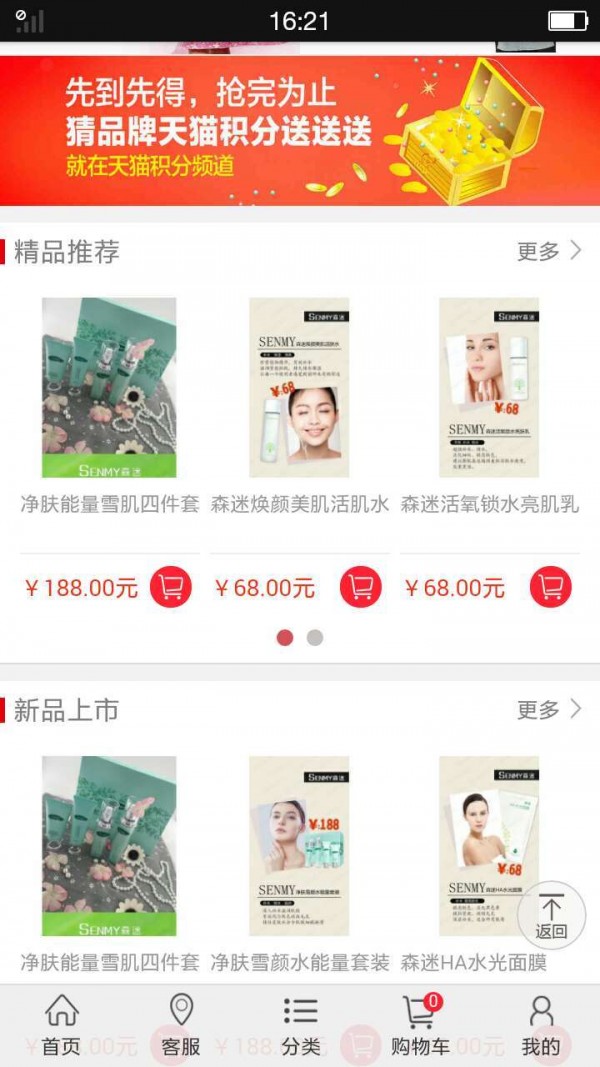The image size is (600, 1067).
Task: View 森迷活氧锁水亮肌乳 product
Action: click(489, 388)
